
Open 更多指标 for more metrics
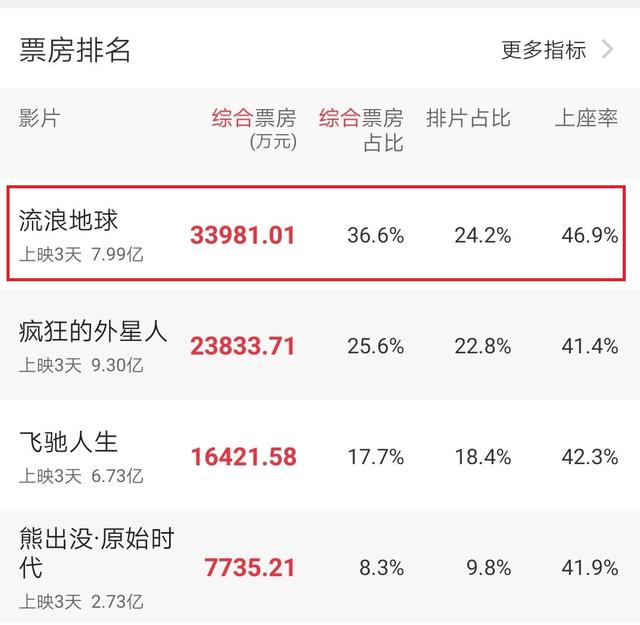point(557,50)
